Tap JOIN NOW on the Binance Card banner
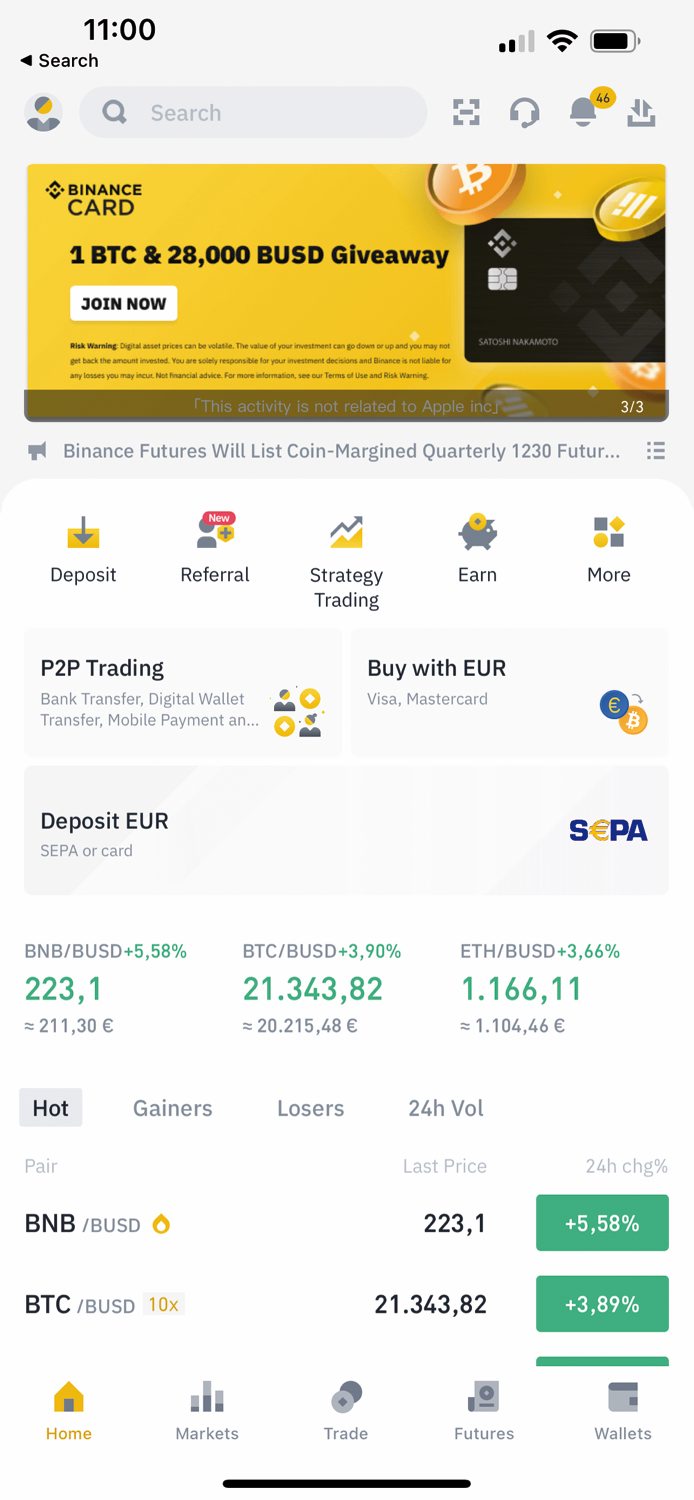 click(x=123, y=304)
